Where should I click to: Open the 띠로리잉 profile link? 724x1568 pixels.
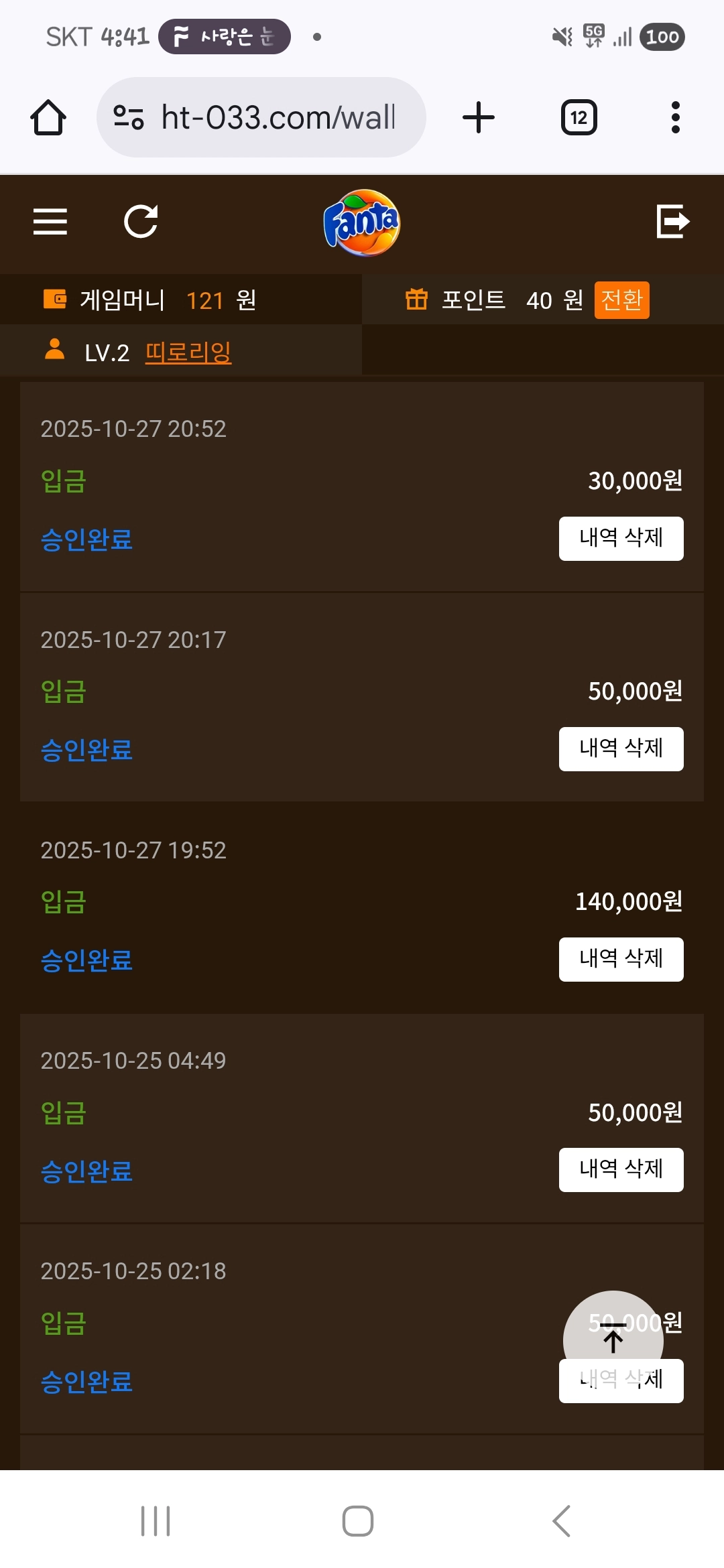coord(189,352)
